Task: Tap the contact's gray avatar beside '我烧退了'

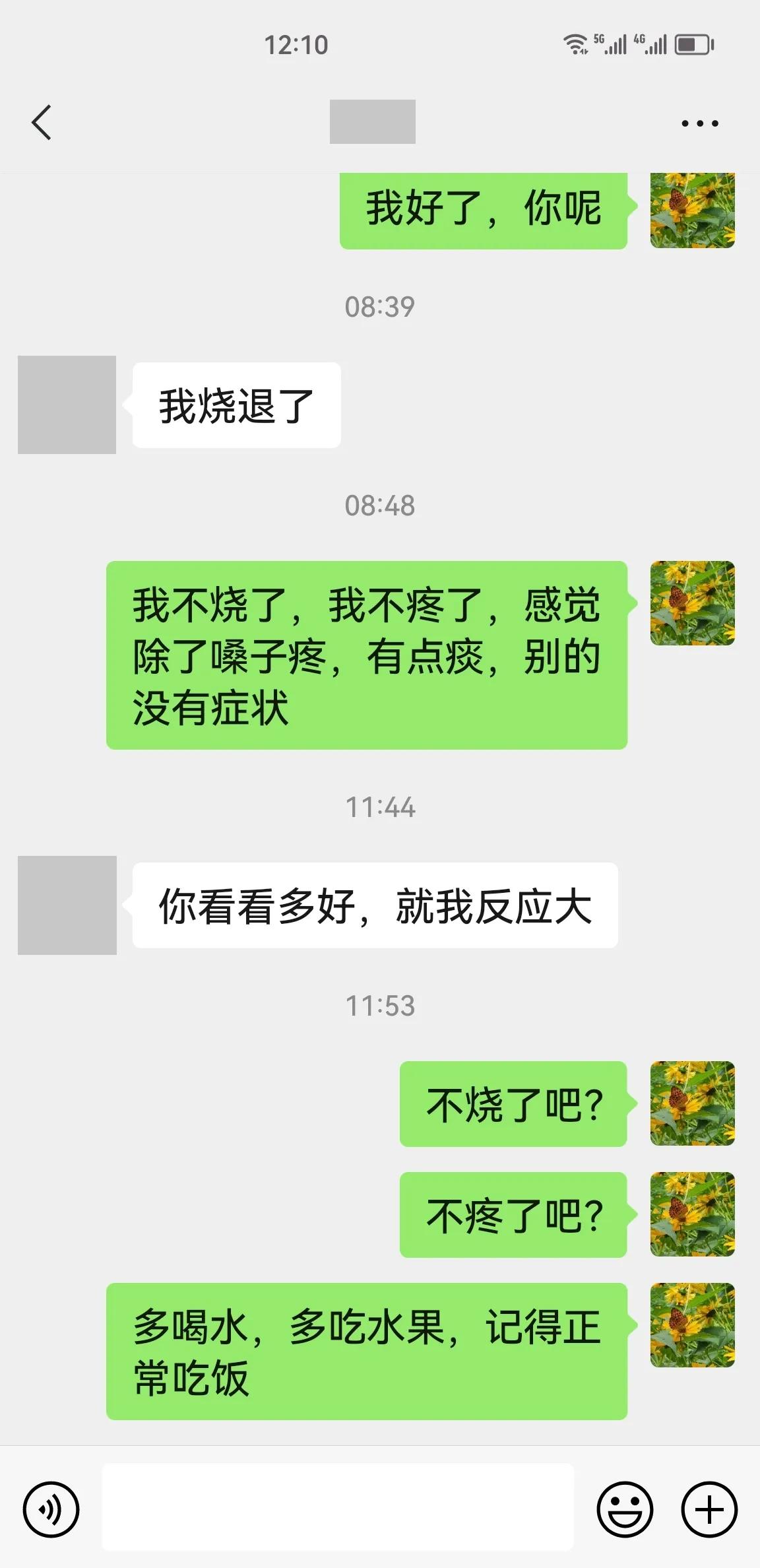Action: click(66, 404)
